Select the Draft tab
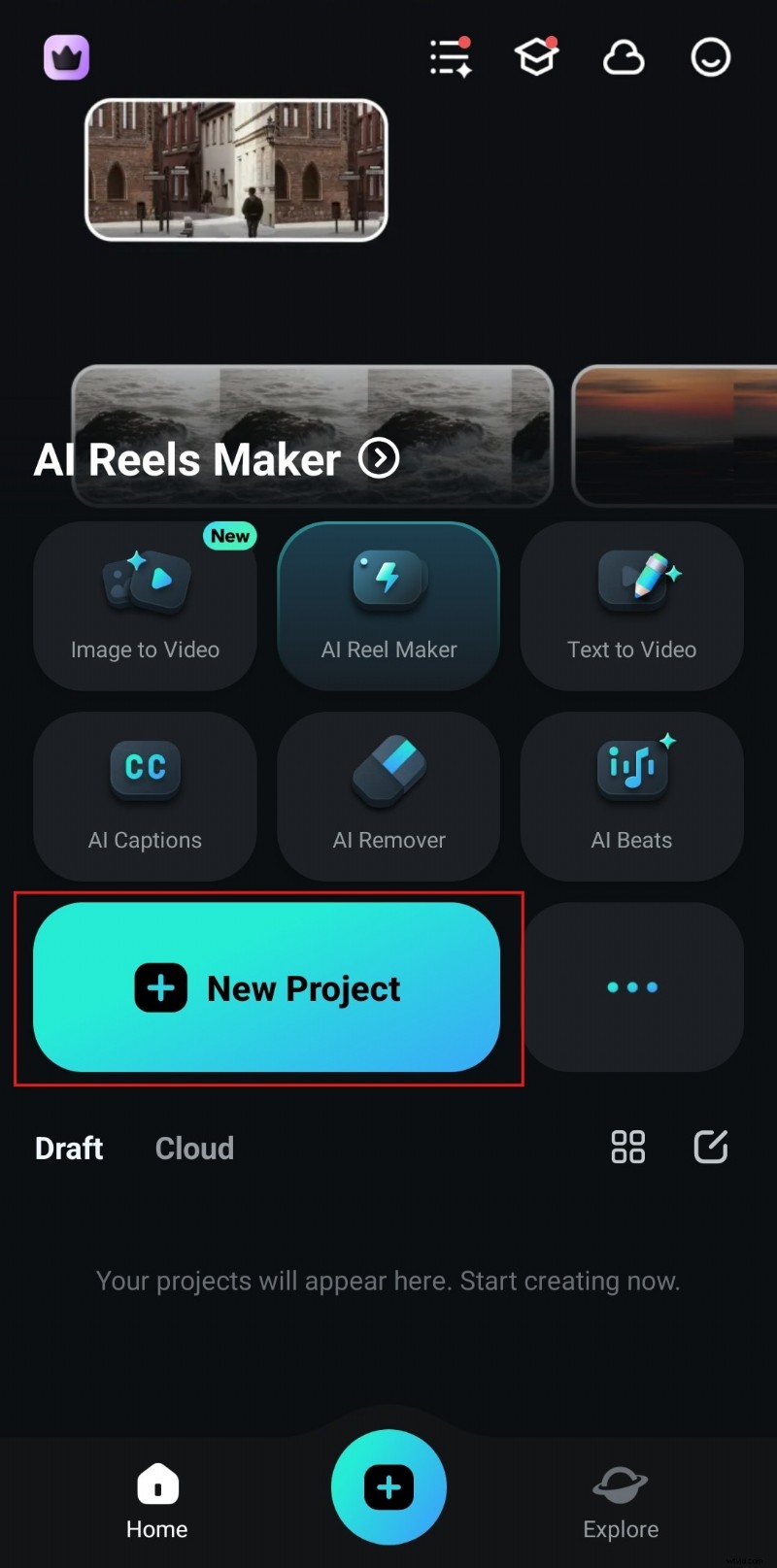The width and height of the screenshot is (777, 1568). (69, 1148)
